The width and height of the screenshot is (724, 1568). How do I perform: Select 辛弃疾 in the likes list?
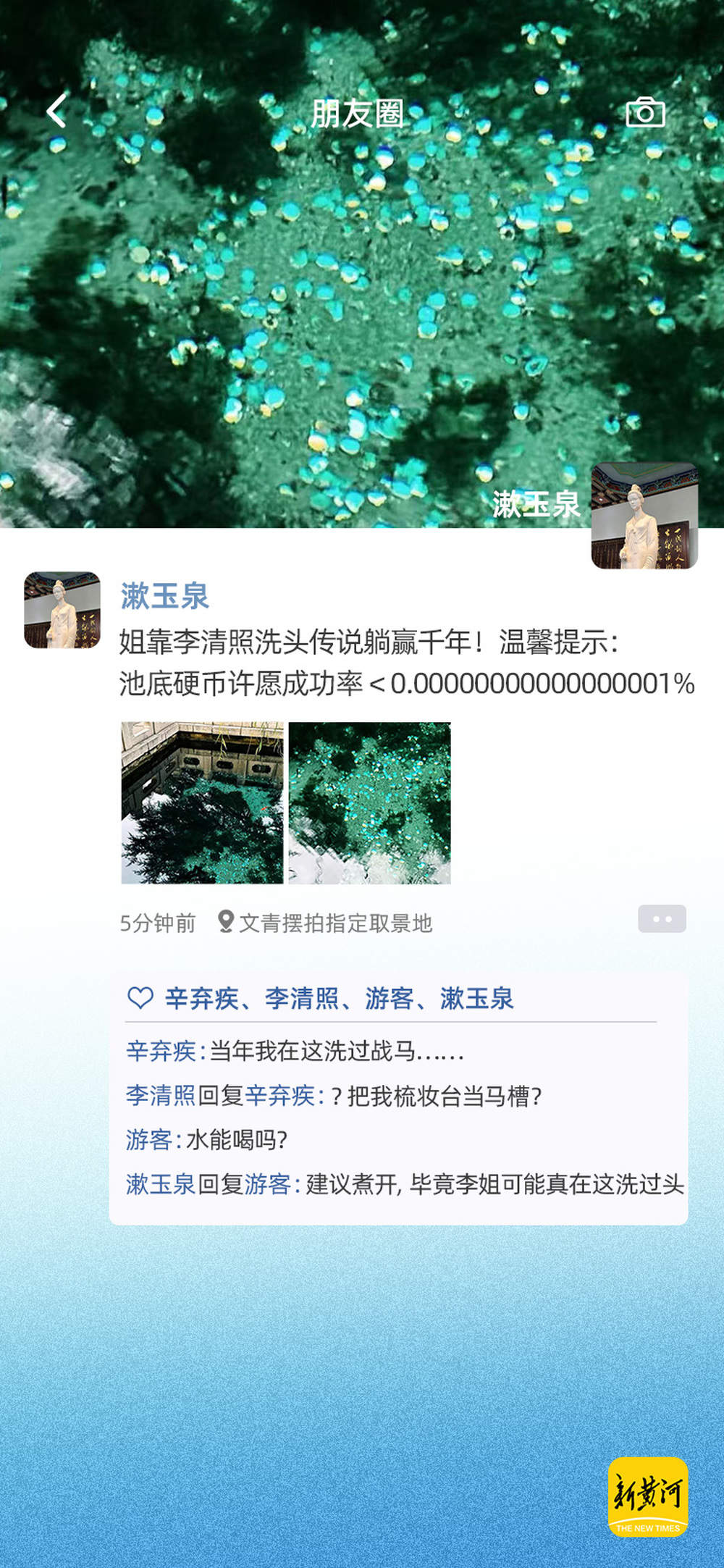point(189,999)
